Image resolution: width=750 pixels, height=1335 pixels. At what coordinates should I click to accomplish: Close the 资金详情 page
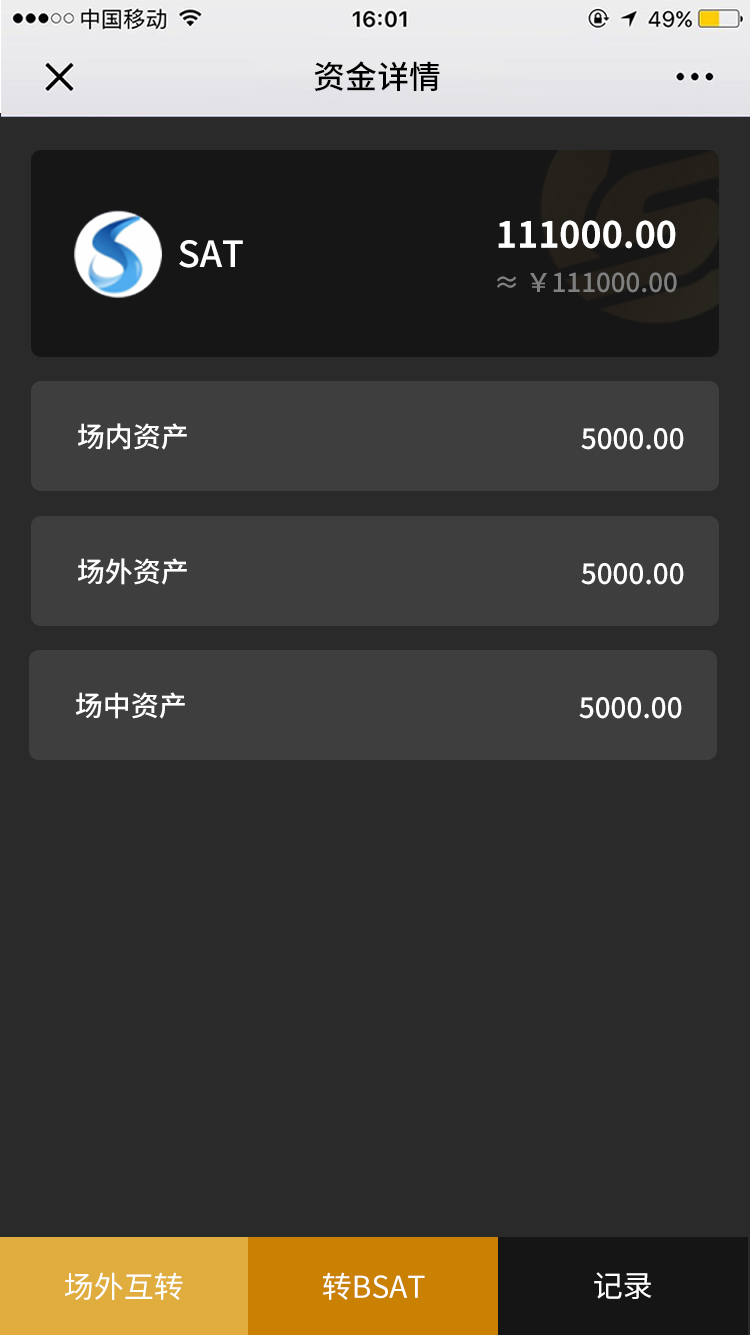(60, 77)
